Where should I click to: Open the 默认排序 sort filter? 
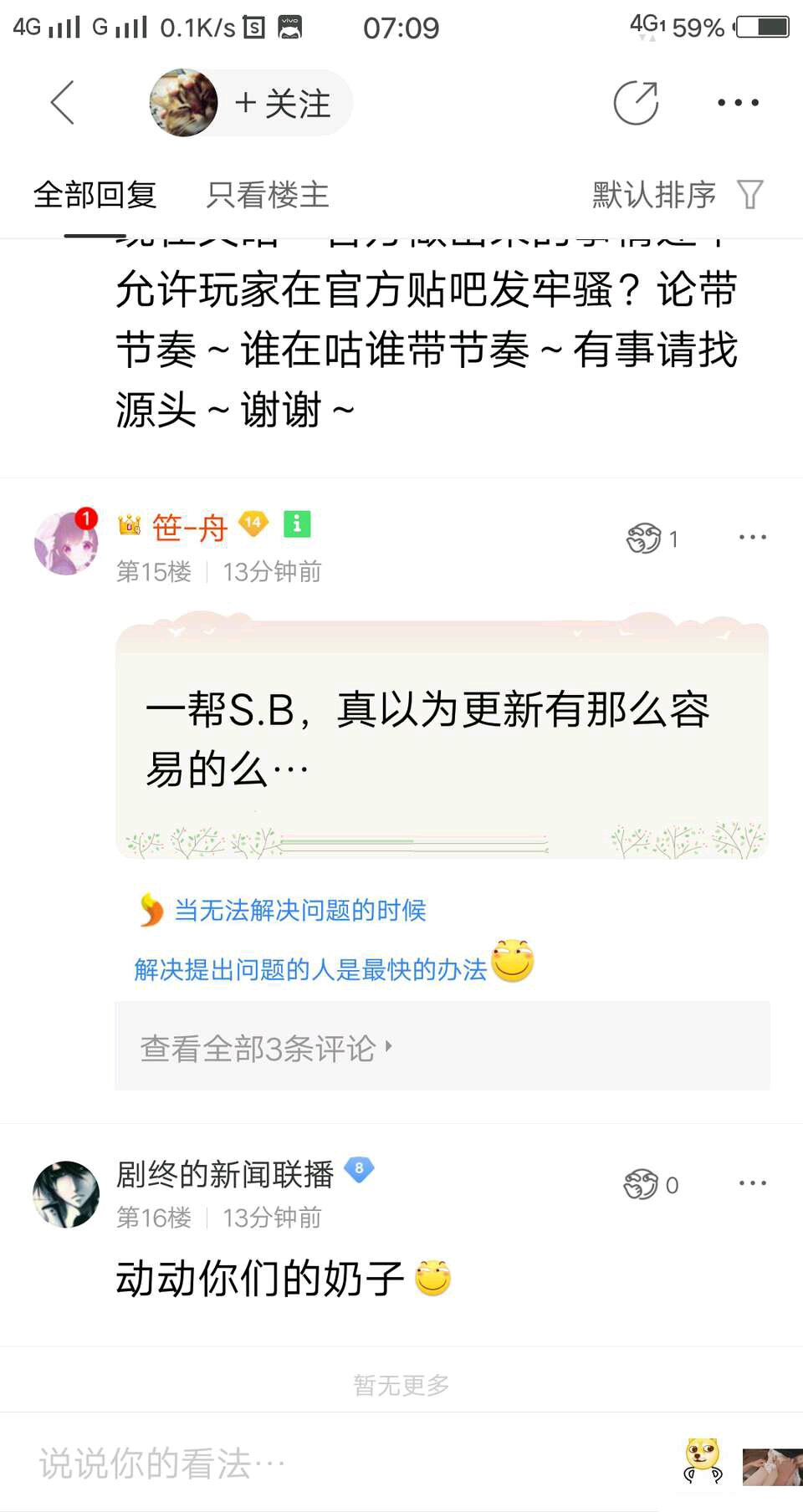pyautogui.click(x=678, y=195)
